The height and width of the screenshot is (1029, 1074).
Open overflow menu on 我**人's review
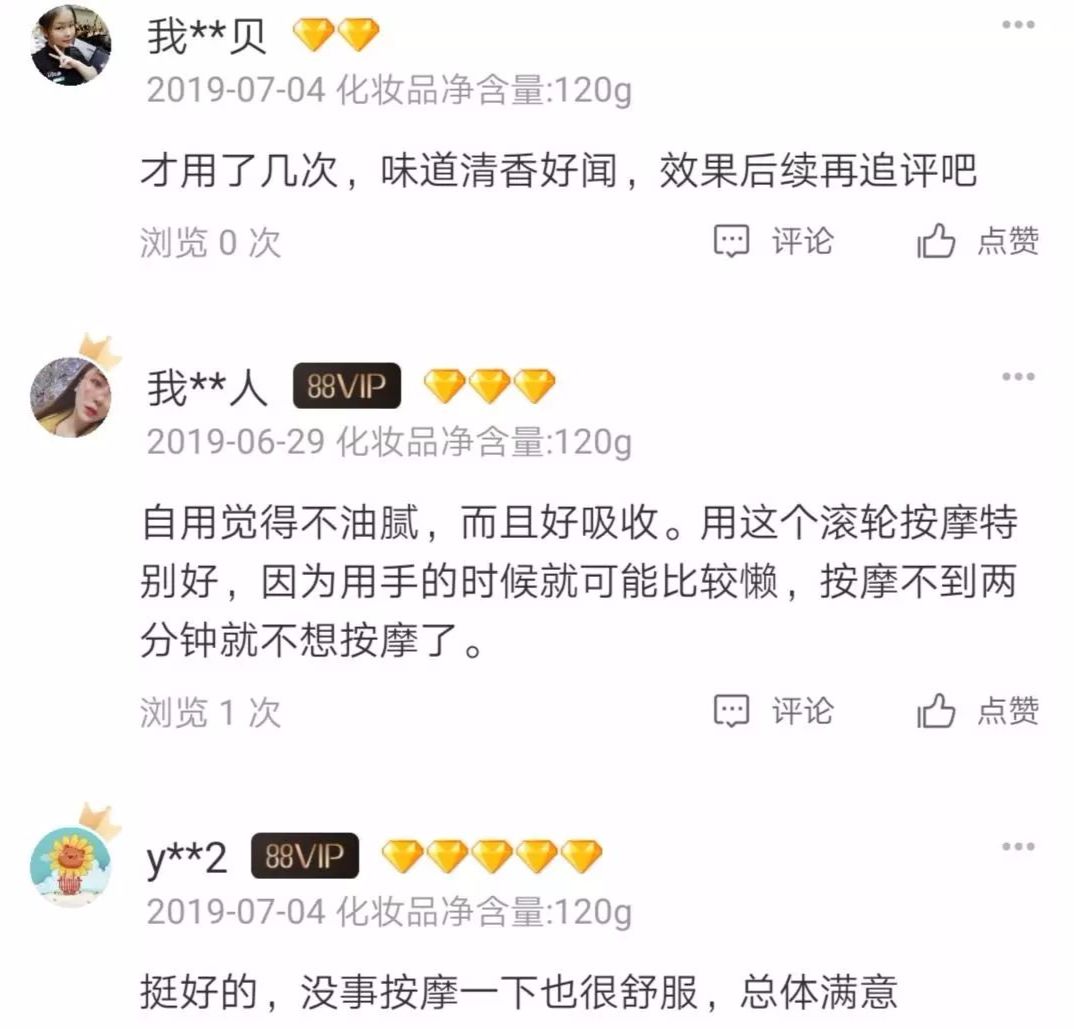1018,377
